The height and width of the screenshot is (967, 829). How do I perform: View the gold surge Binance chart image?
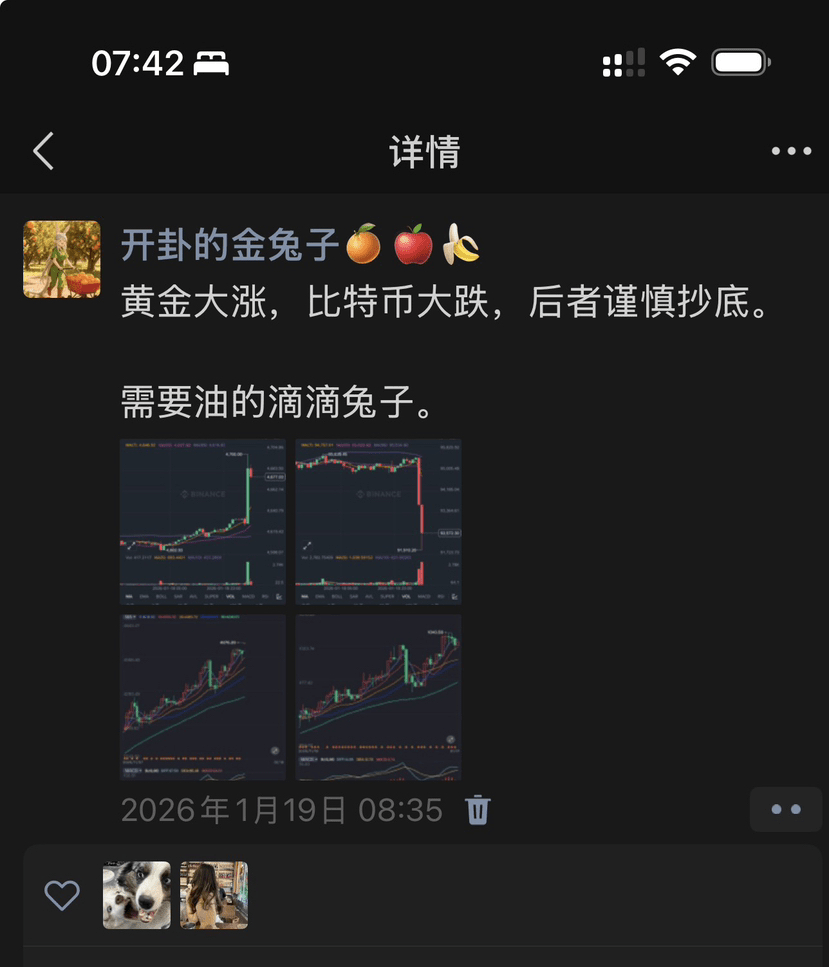click(203, 521)
